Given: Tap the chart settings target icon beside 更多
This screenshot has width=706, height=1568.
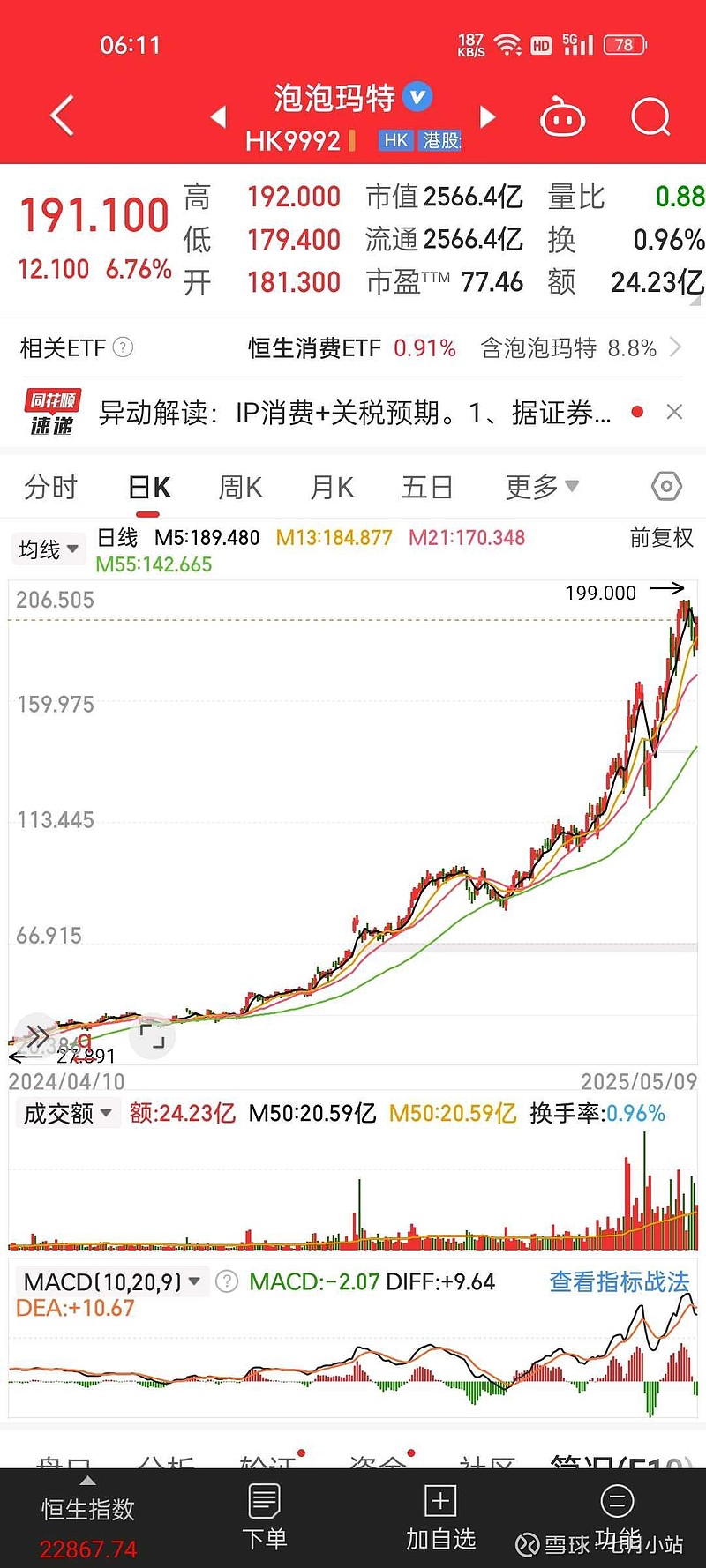Looking at the screenshot, I should pyautogui.click(x=666, y=486).
